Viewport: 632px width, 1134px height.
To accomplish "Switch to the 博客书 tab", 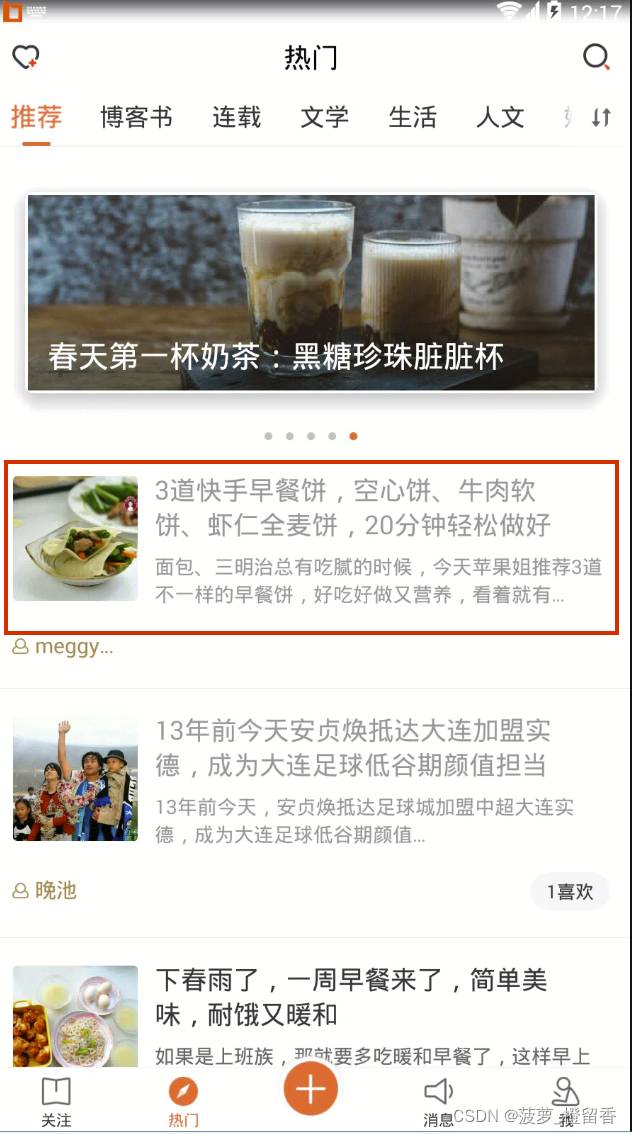I will pyautogui.click(x=136, y=118).
